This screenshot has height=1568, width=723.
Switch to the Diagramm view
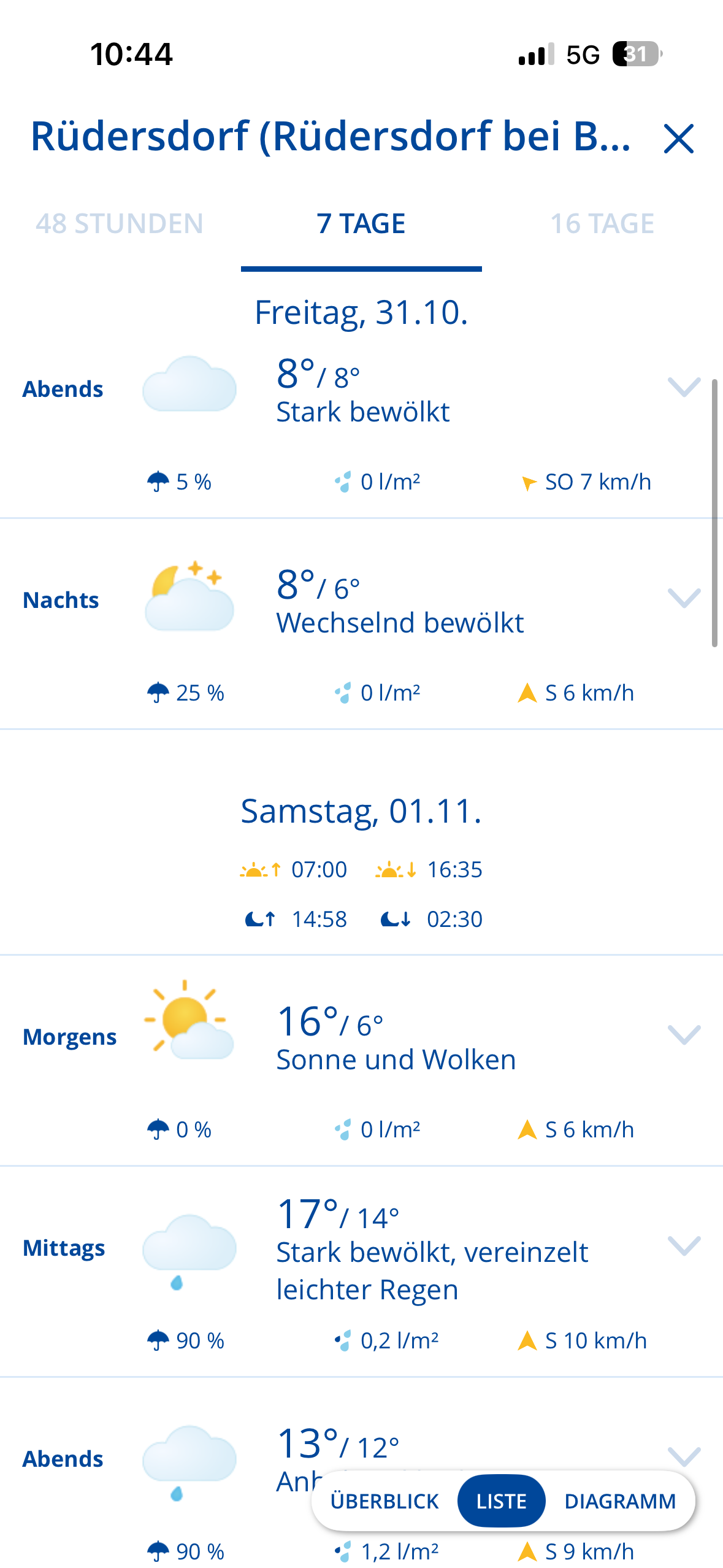(619, 1501)
